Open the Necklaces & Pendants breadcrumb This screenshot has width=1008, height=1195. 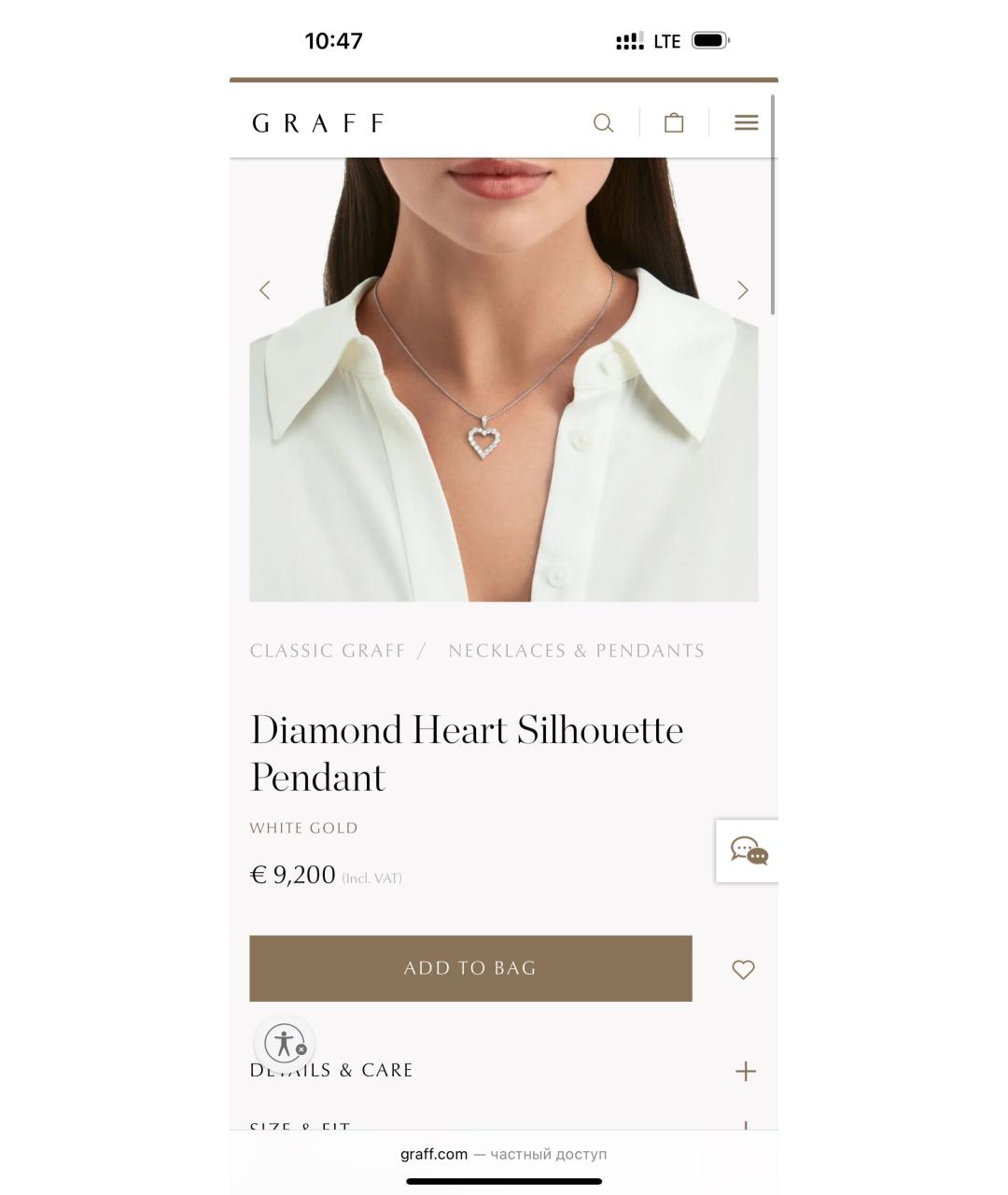[576, 651]
